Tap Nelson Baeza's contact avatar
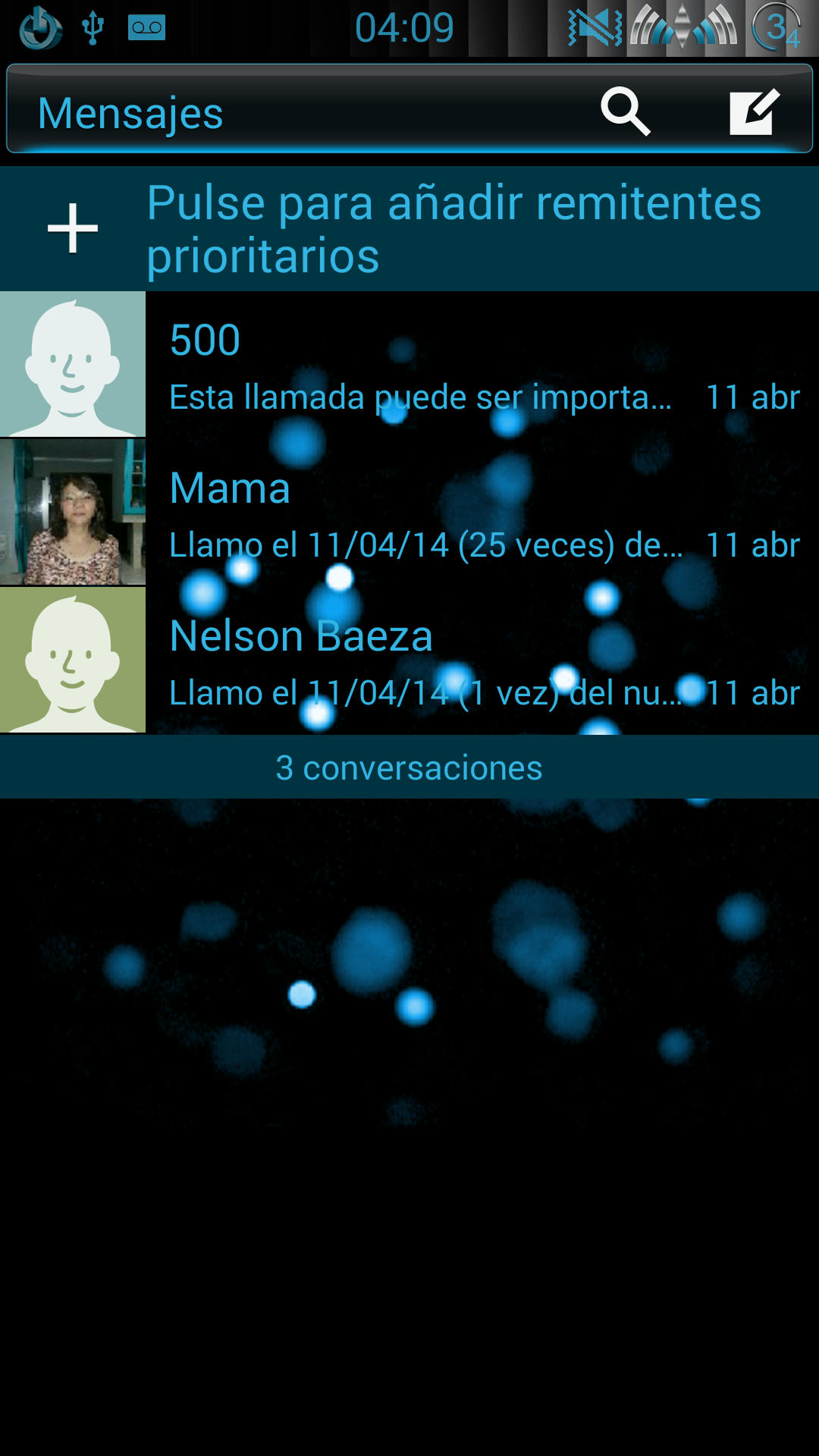The width and height of the screenshot is (819, 1456). [73, 661]
